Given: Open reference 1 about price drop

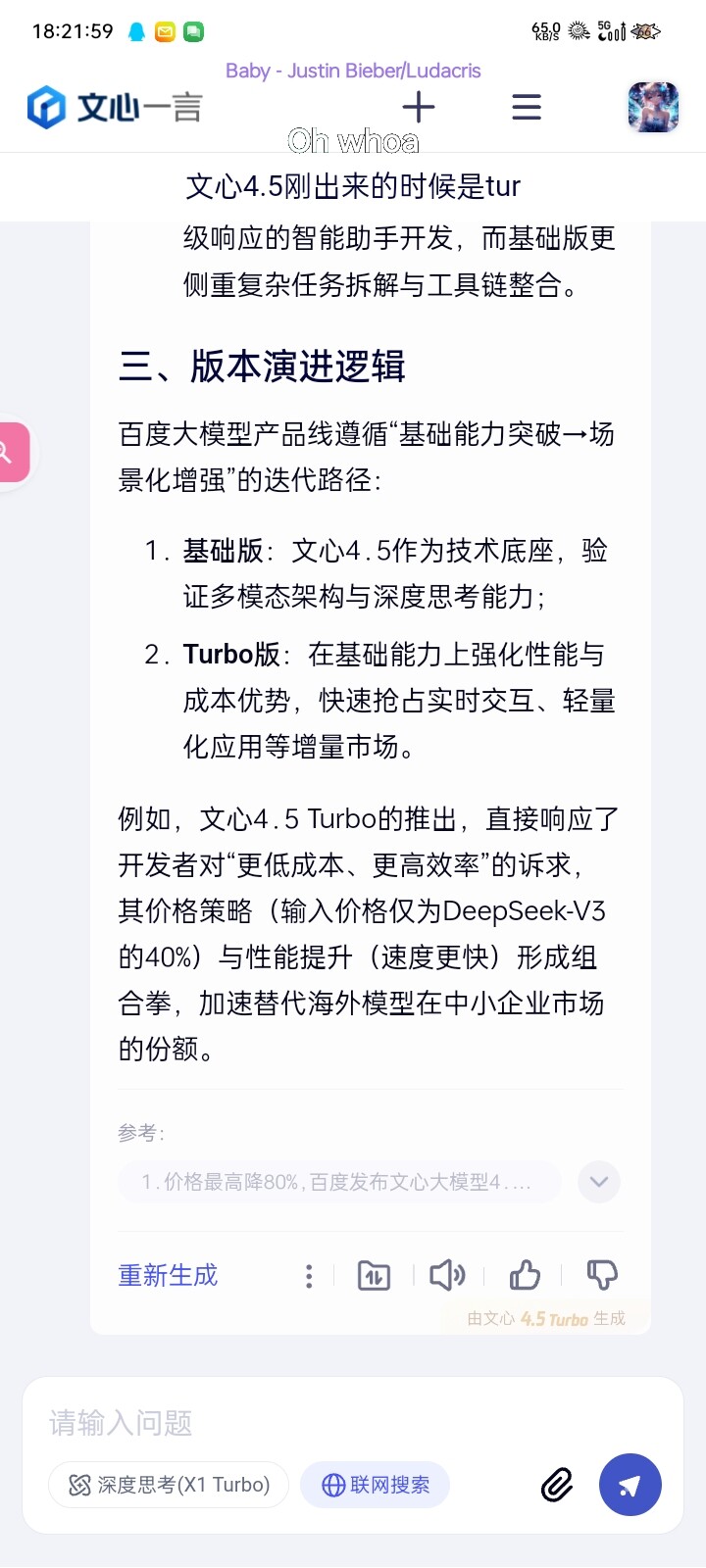Looking at the screenshot, I should click(339, 1182).
